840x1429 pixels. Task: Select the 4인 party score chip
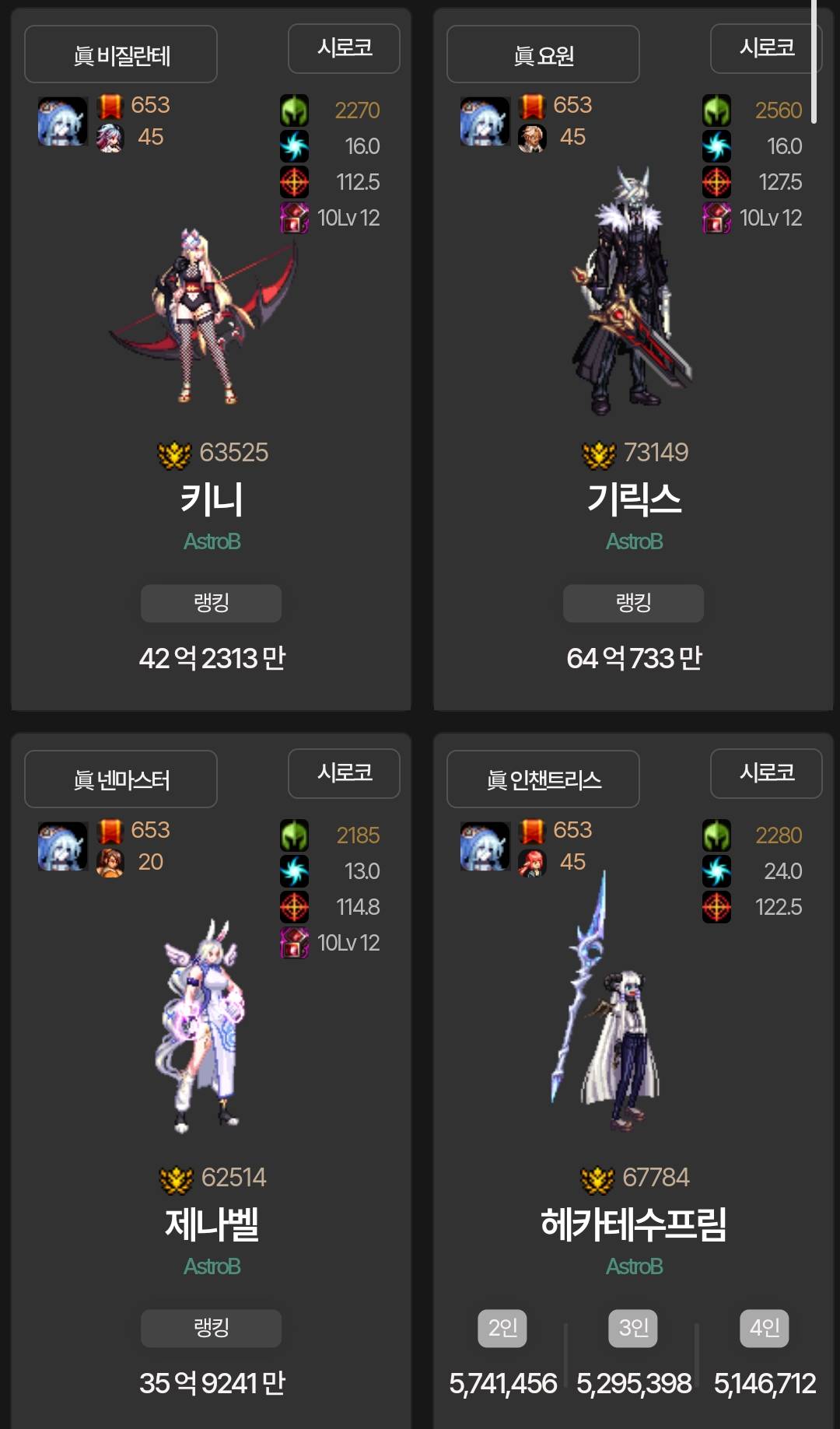(x=764, y=1328)
